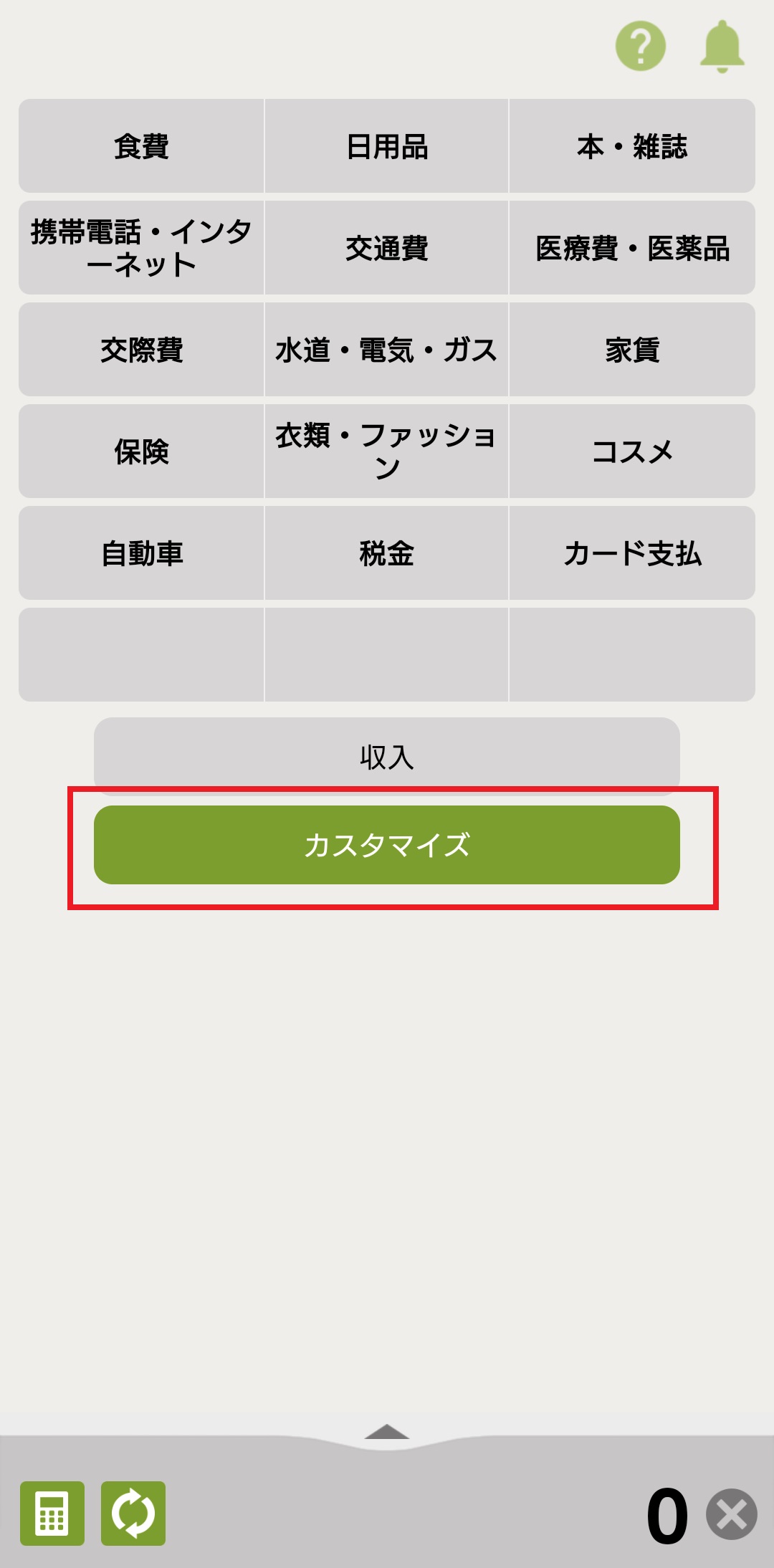The width and height of the screenshot is (774, 1568).
Task: Tap the 交通費 category button
Action: point(387,248)
